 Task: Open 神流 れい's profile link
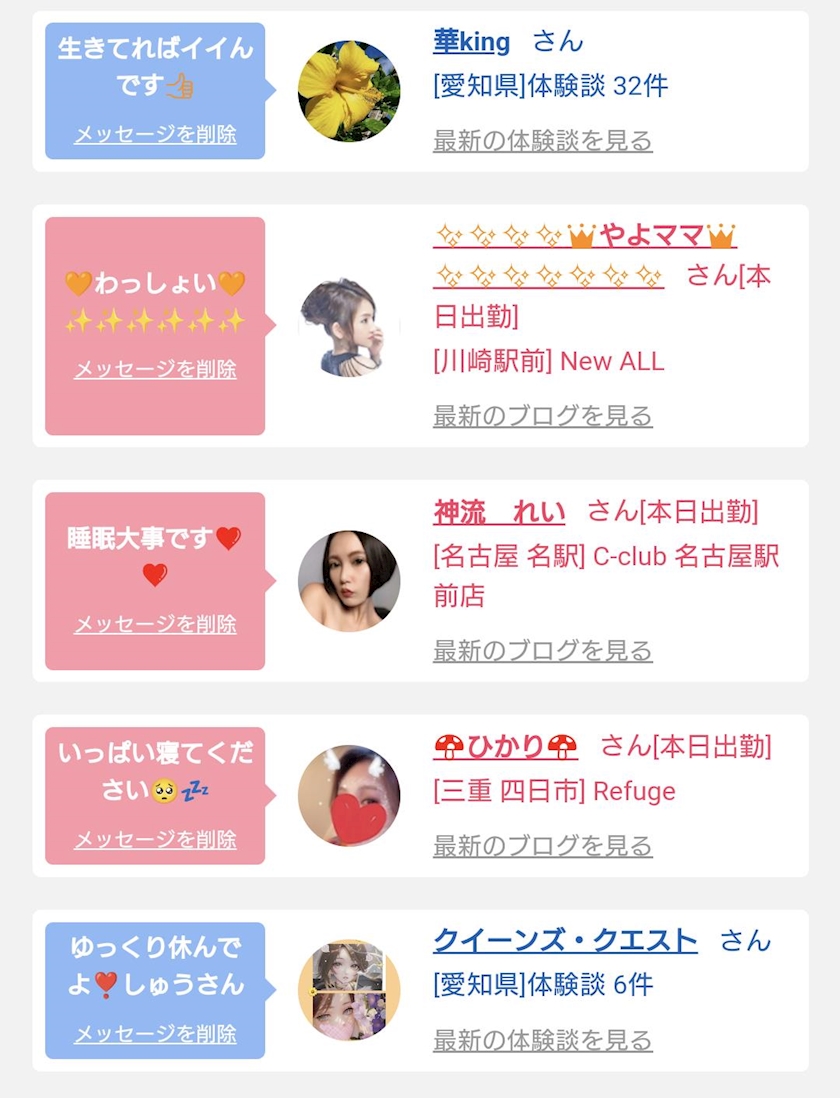tap(499, 512)
